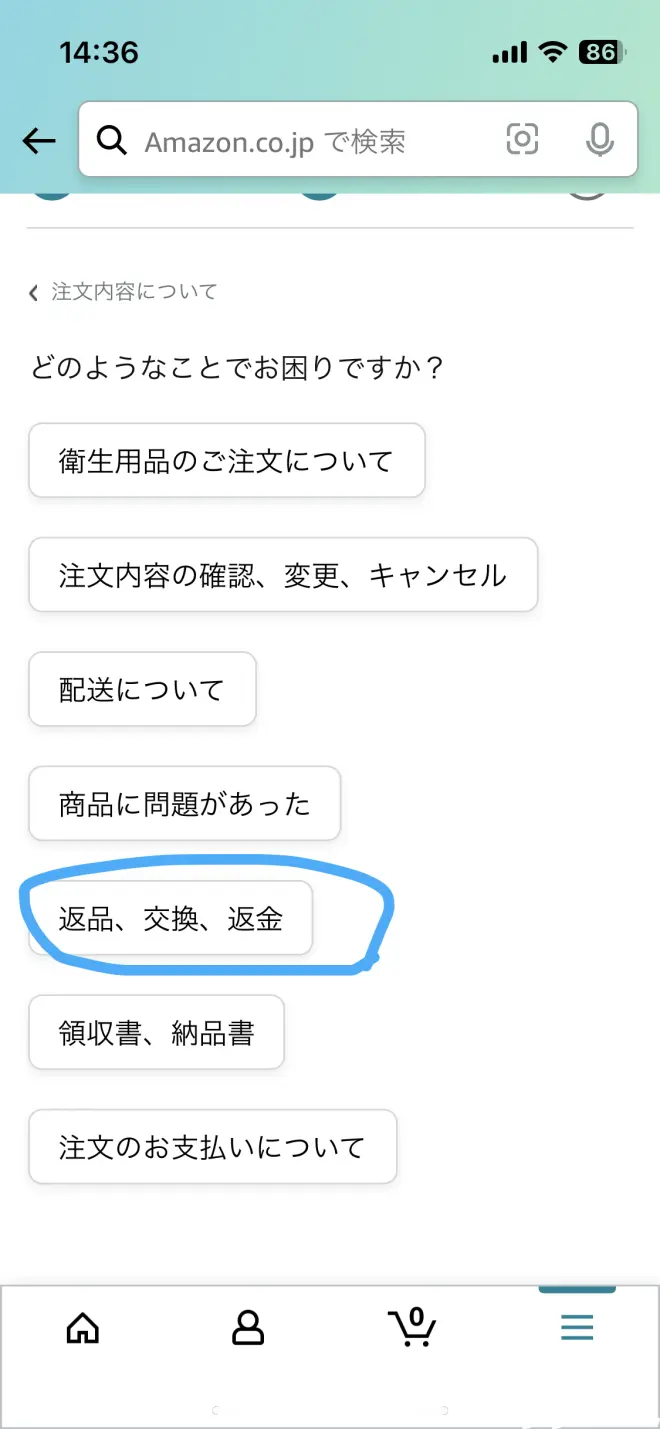Open the camera scan search icon
This screenshot has width=660, height=1429.
[522, 140]
